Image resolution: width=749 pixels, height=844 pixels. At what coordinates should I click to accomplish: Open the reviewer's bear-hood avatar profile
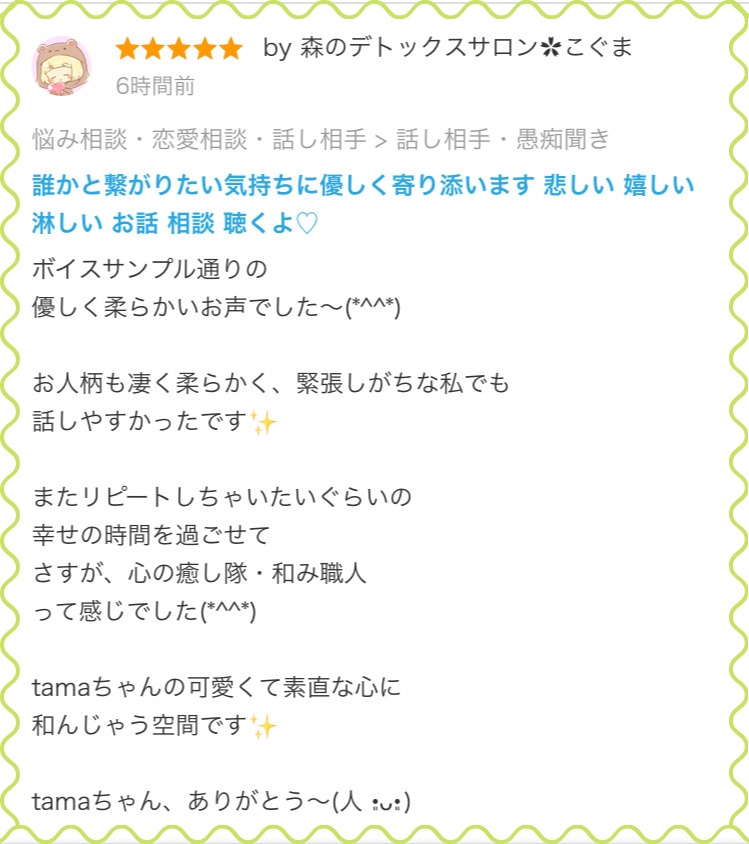point(63,66)
